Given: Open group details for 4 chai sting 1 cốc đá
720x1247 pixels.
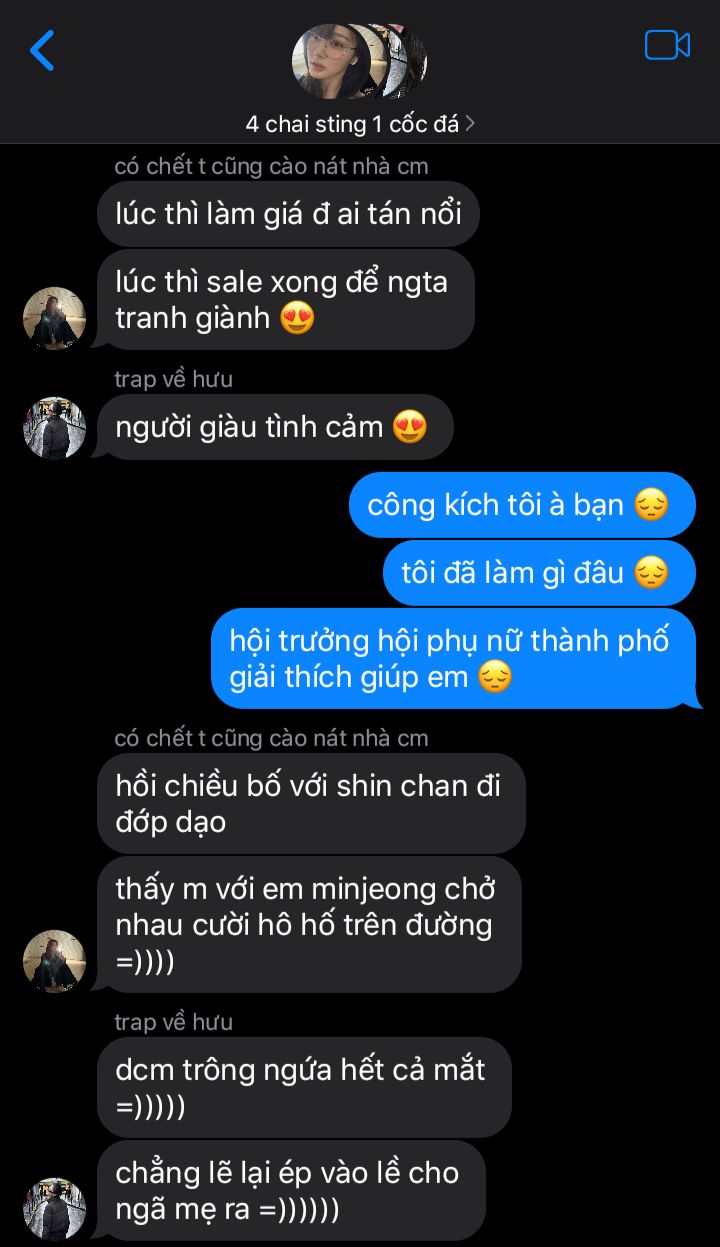Looking at the screenshot, I should pos(360,124).
